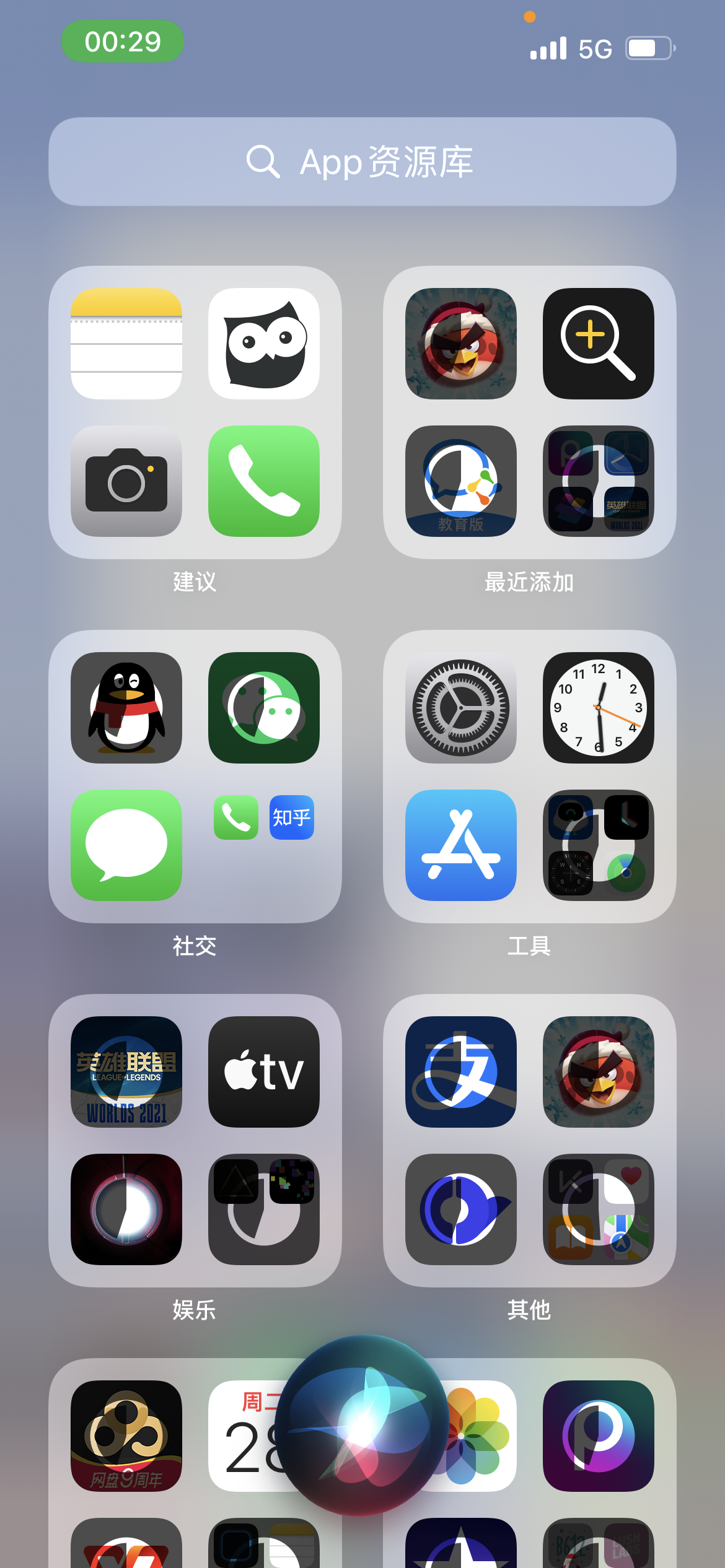725x1568 pixels.
Task: Open the App Store
Action: (460, 845)
